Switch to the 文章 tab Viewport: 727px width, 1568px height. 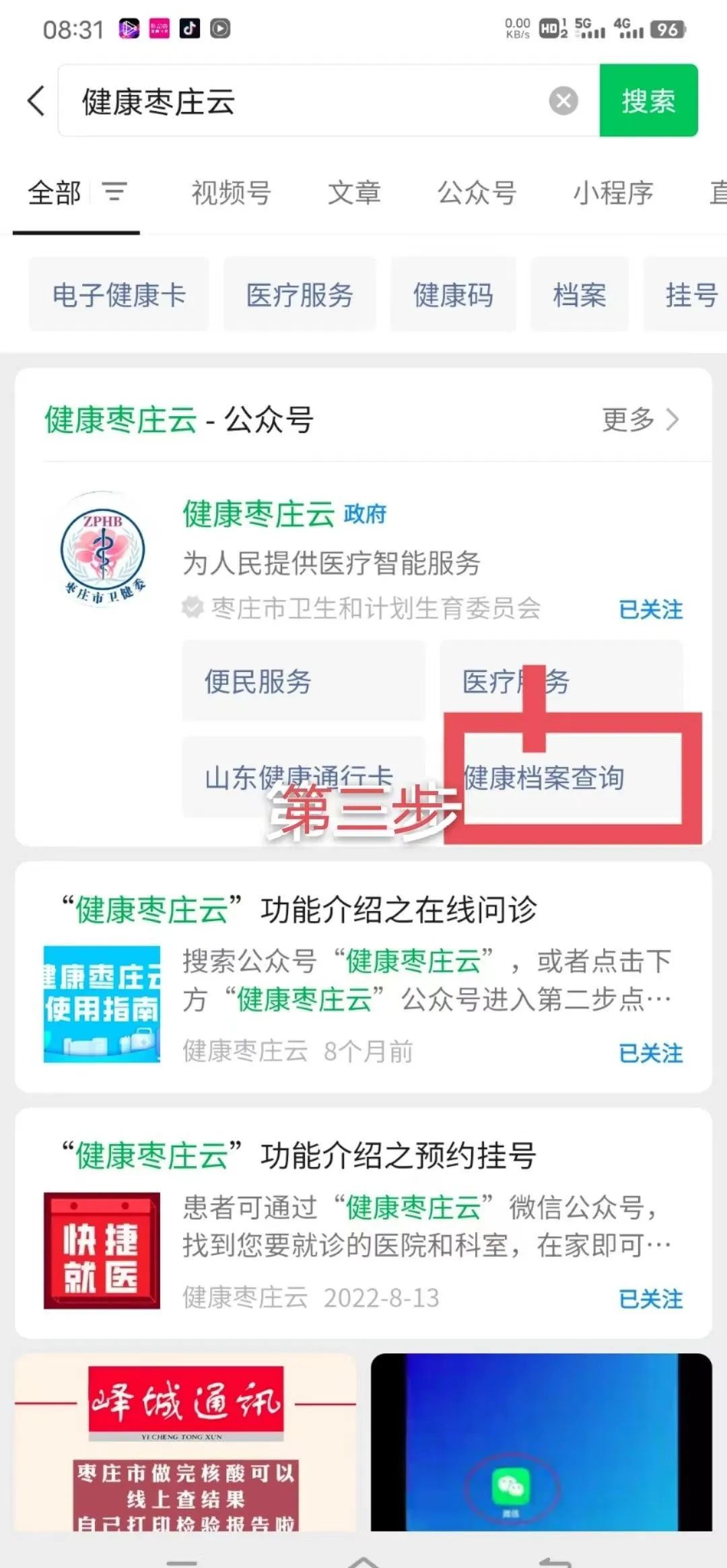click(x=354, y=193)
